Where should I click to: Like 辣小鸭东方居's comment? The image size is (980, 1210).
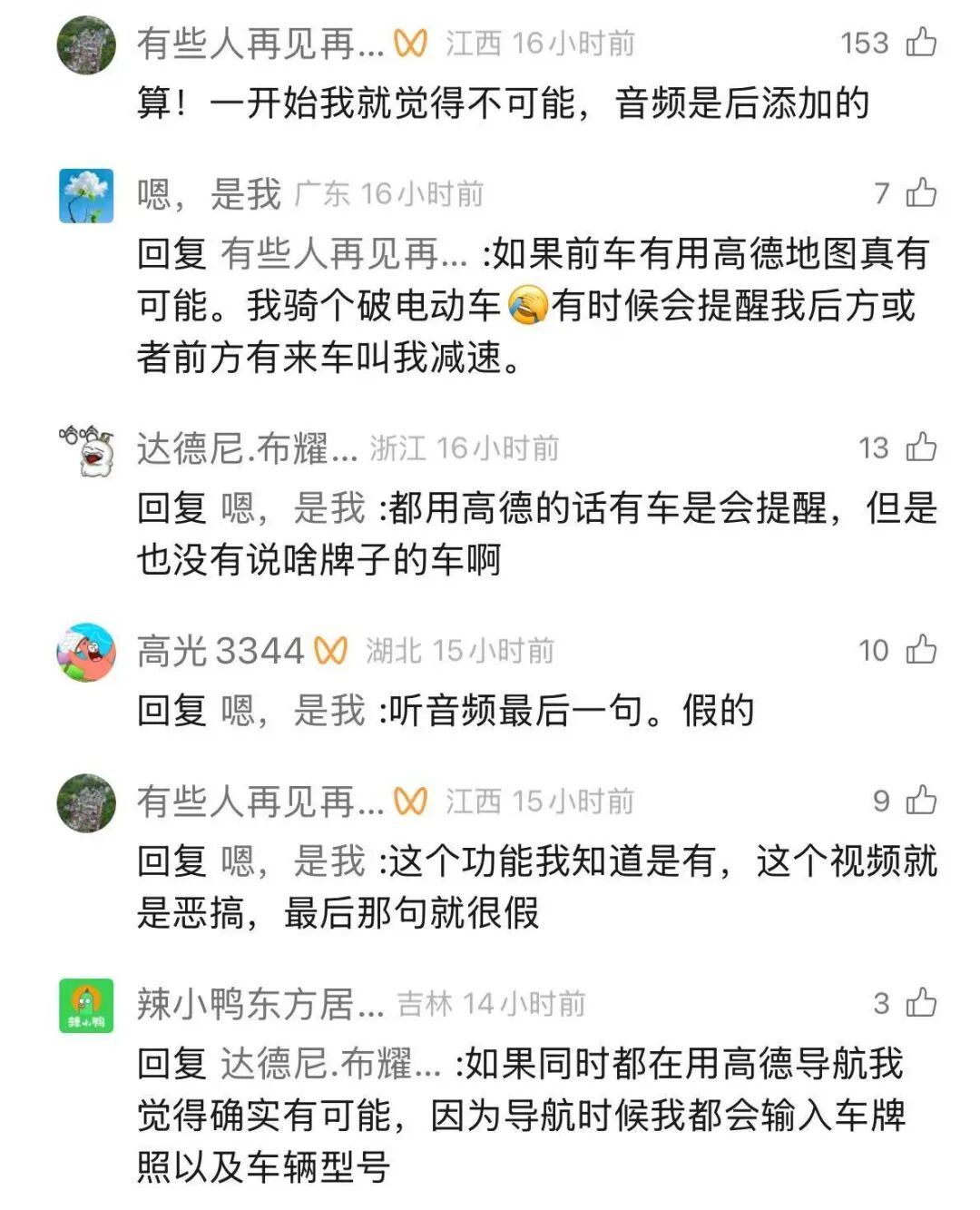[921, 1002]
